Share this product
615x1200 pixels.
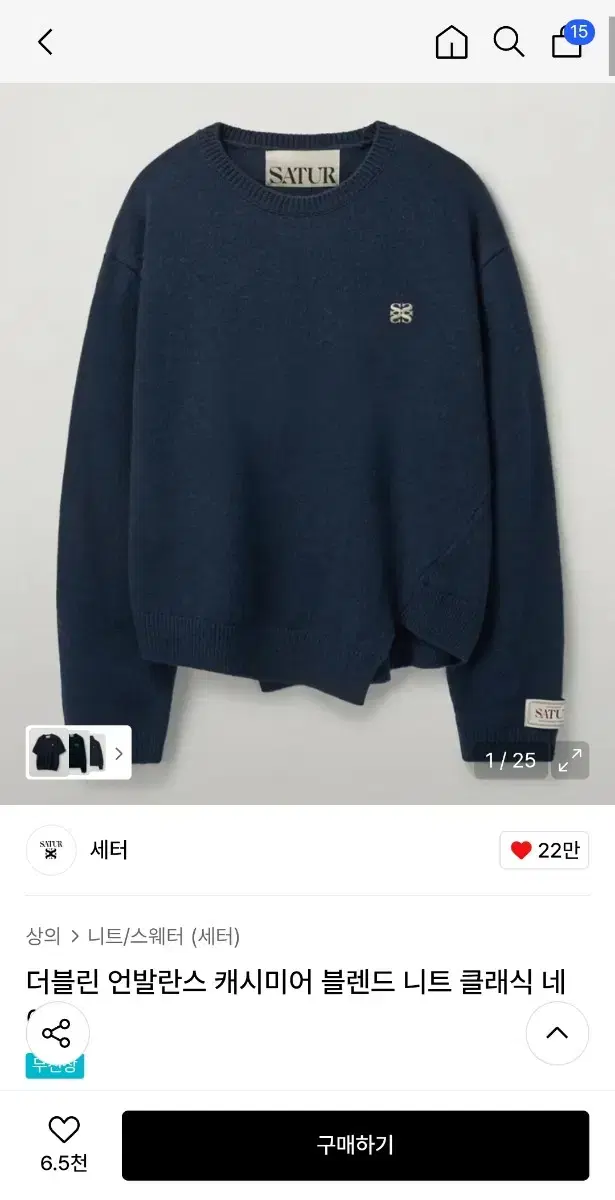pos(56,1032)
